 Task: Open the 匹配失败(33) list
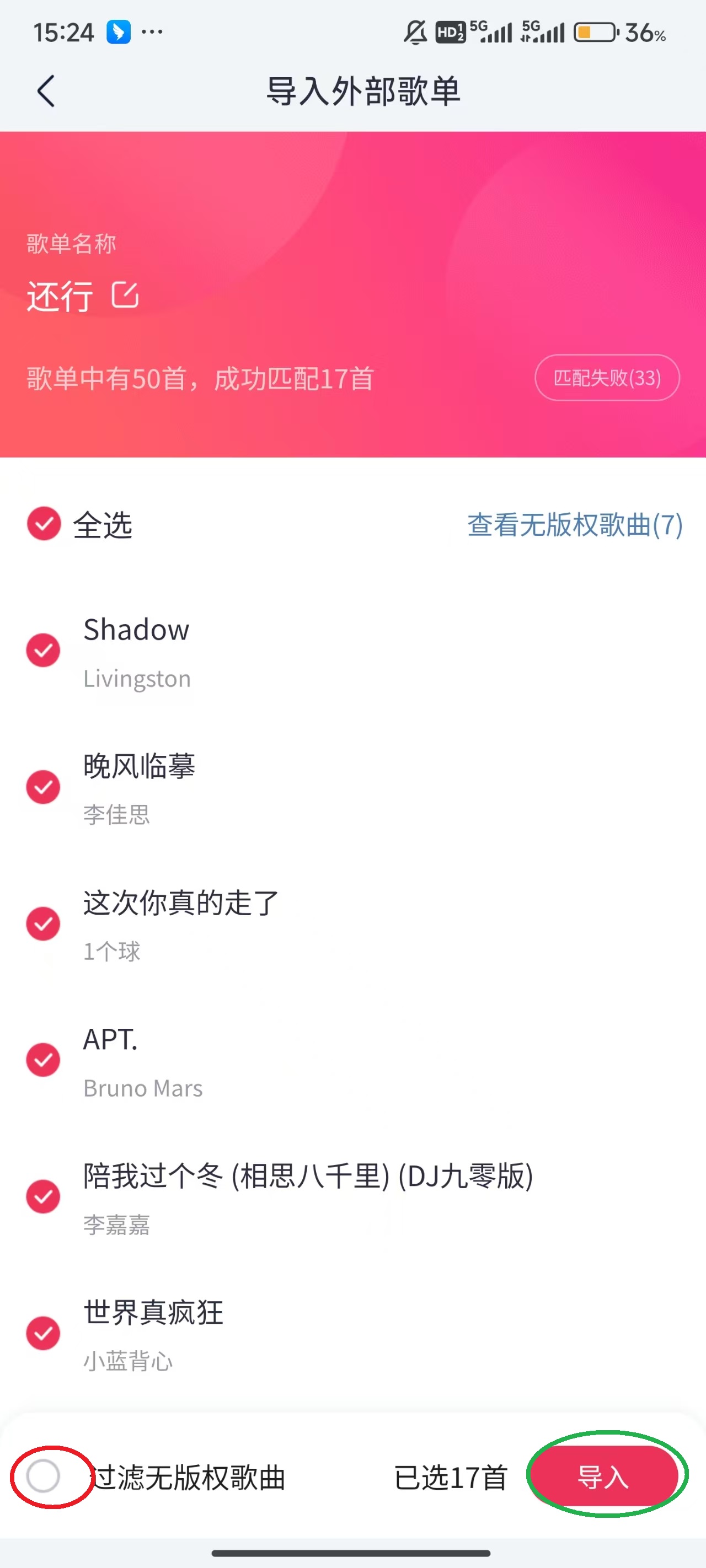(607, 378)
